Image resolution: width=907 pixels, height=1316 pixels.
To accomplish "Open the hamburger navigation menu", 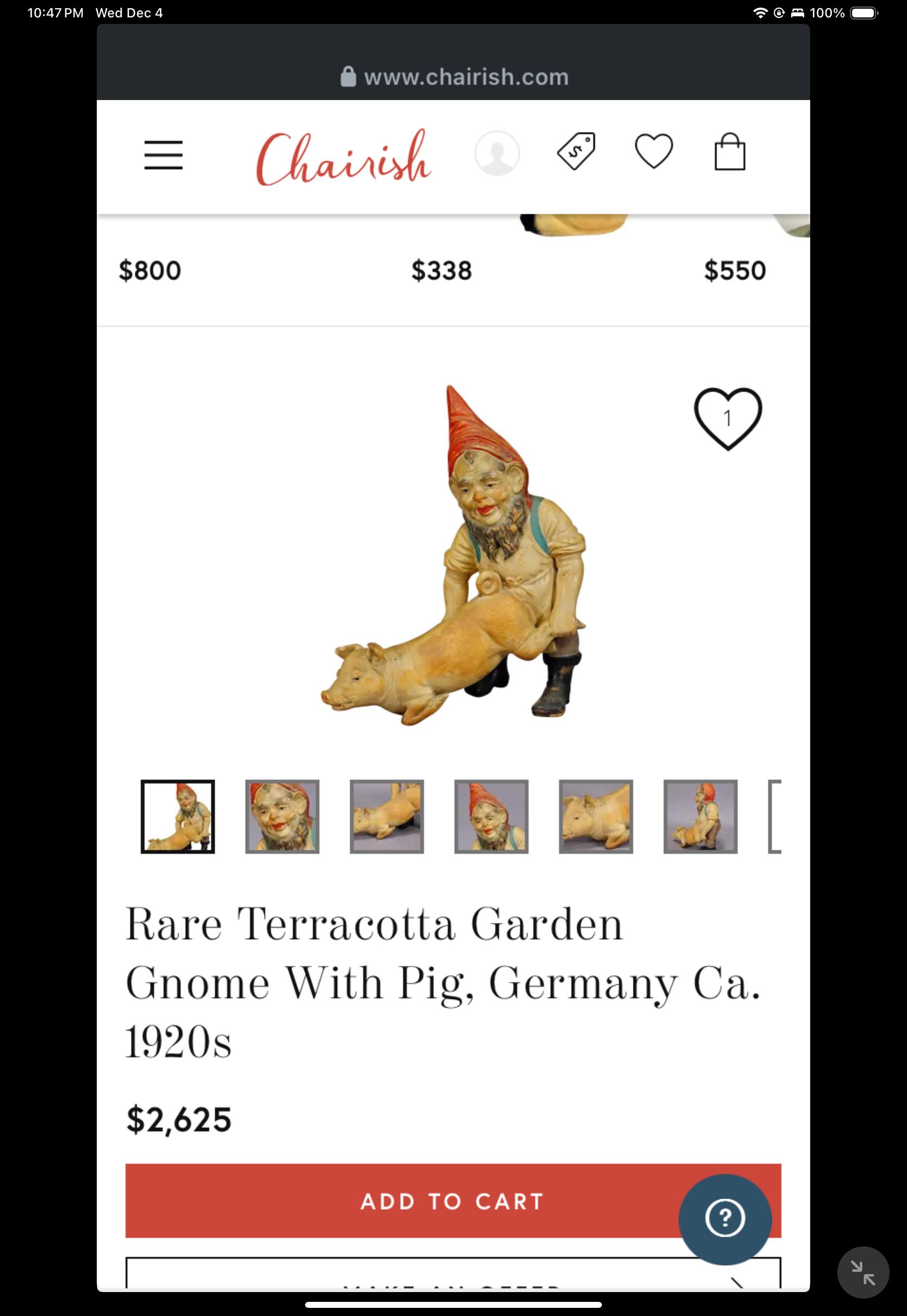I will (x=163, y=155).
